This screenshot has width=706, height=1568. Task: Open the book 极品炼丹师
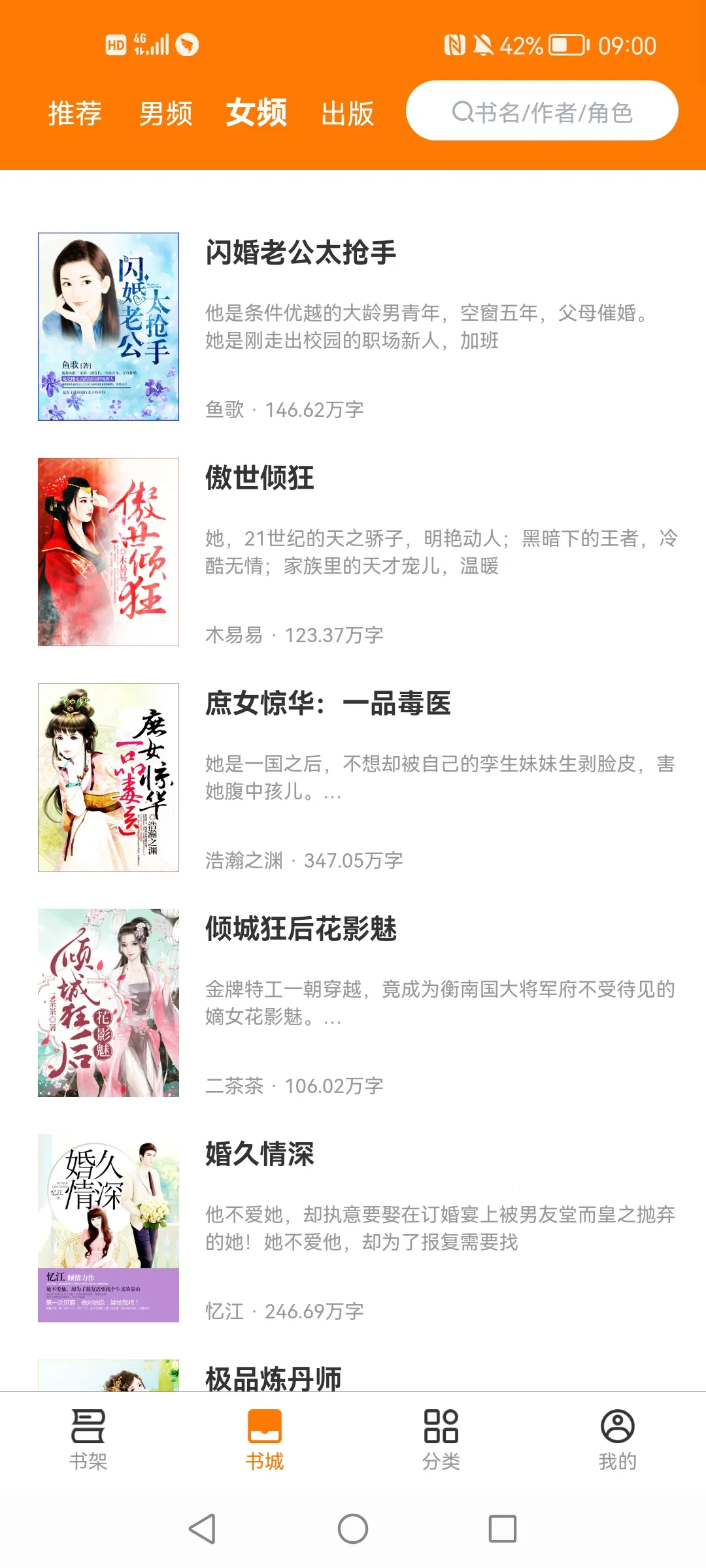(273, 1377)
